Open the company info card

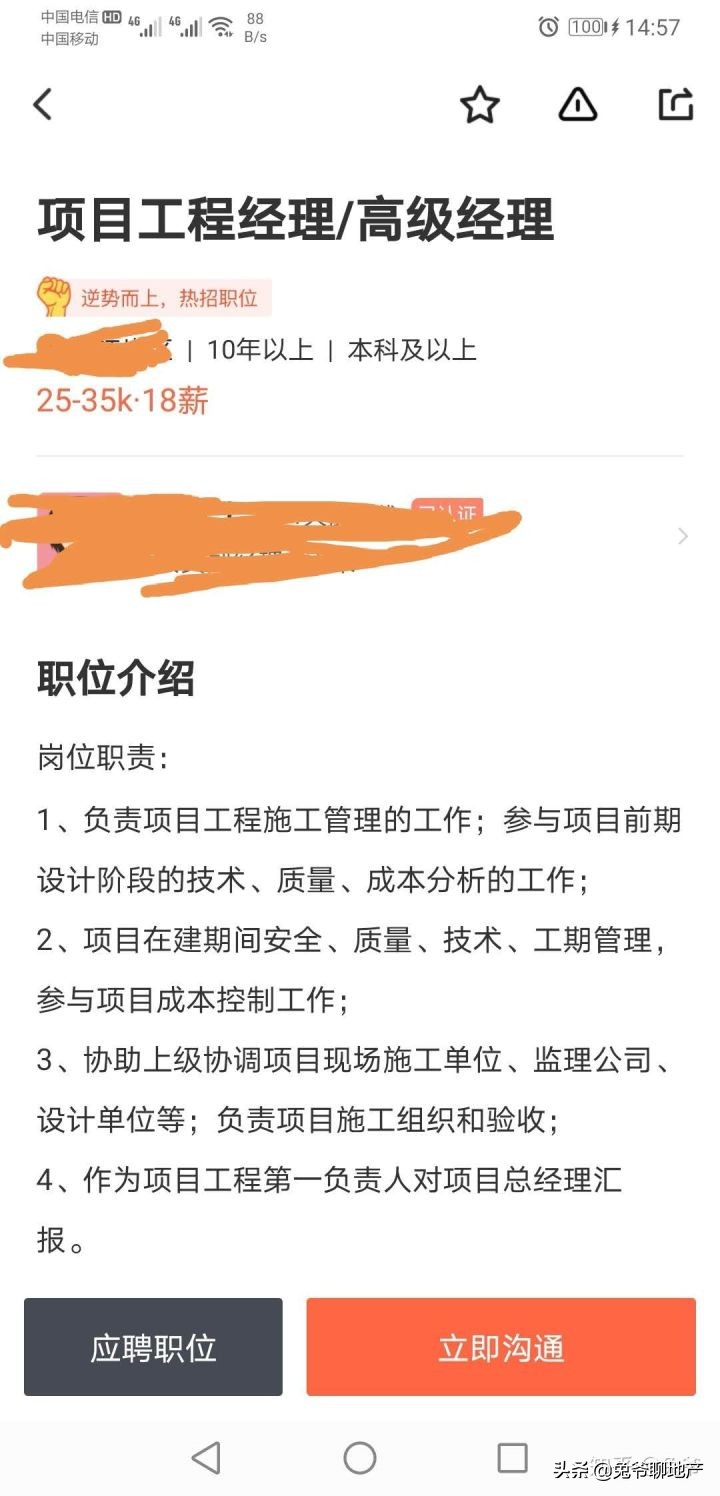[x=300, y=536]
